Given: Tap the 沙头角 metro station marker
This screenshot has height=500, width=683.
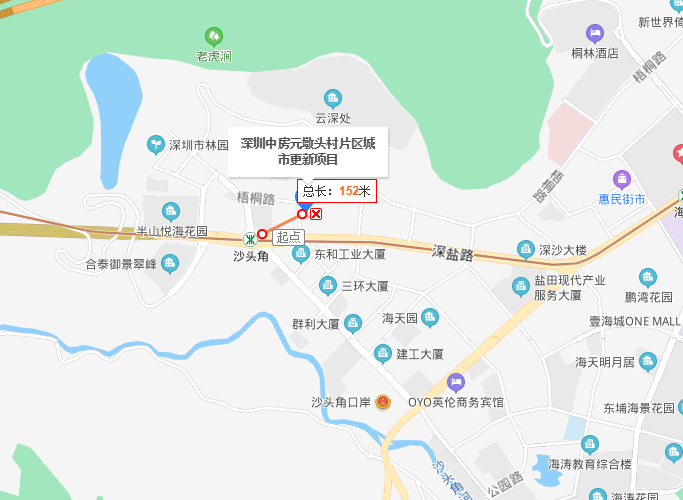Looking at the screenshot, I should pos(249,238).
